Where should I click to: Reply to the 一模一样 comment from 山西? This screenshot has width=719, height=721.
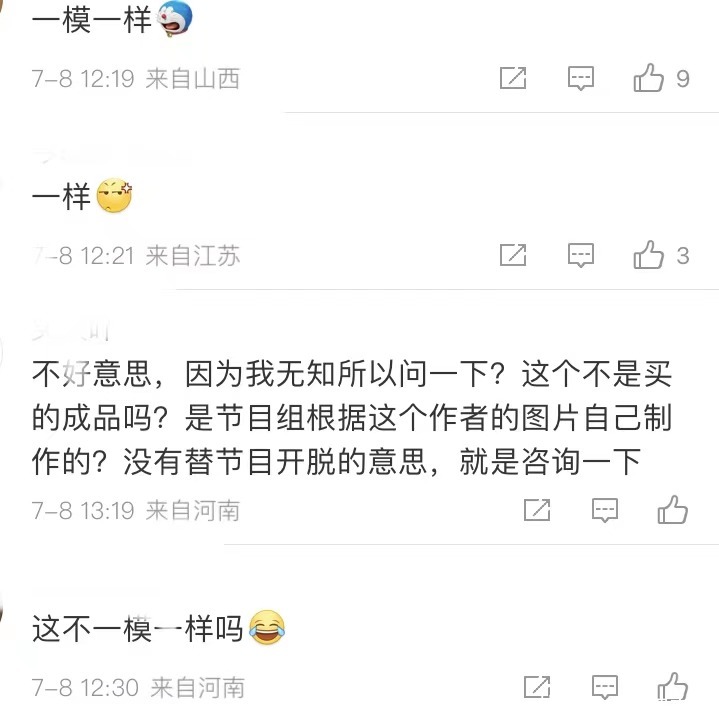point(581,78)
